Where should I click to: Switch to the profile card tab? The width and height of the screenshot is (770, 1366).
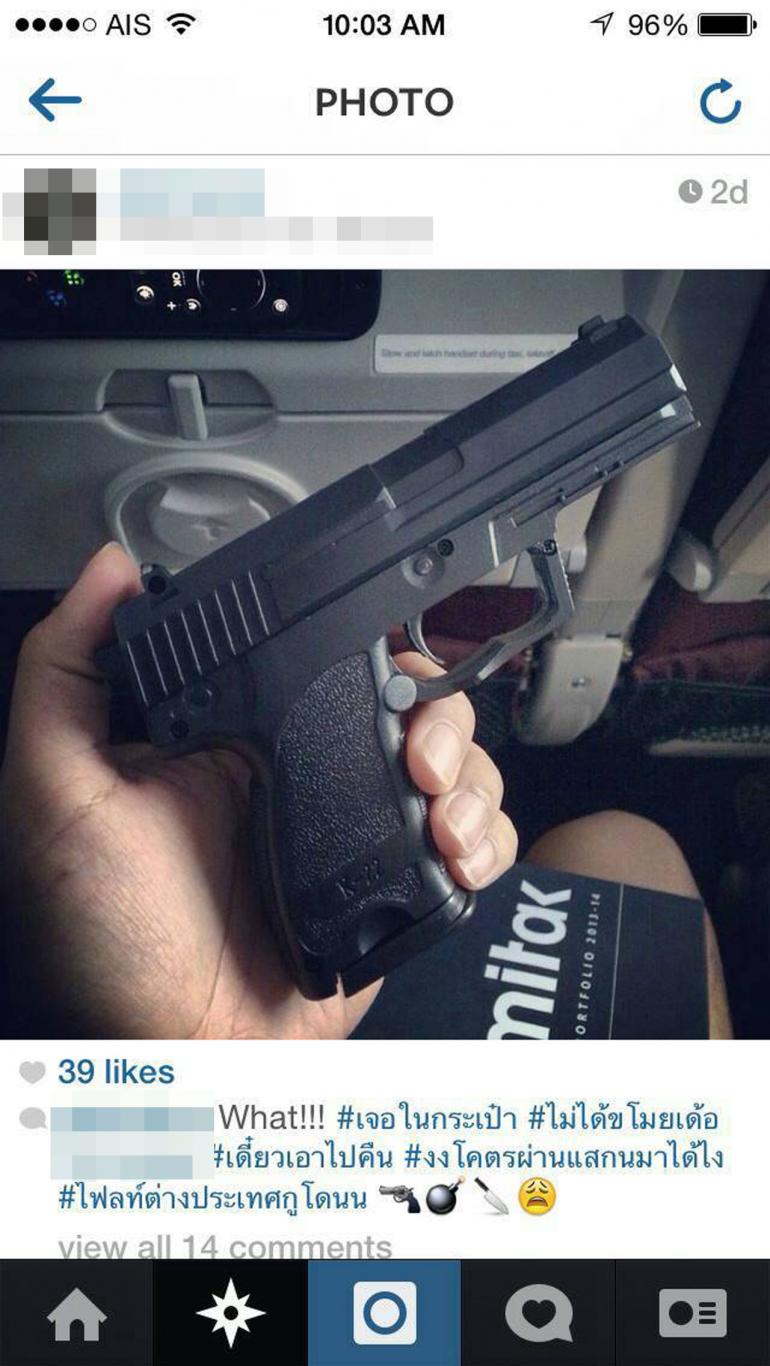(x=693, y=1313)
